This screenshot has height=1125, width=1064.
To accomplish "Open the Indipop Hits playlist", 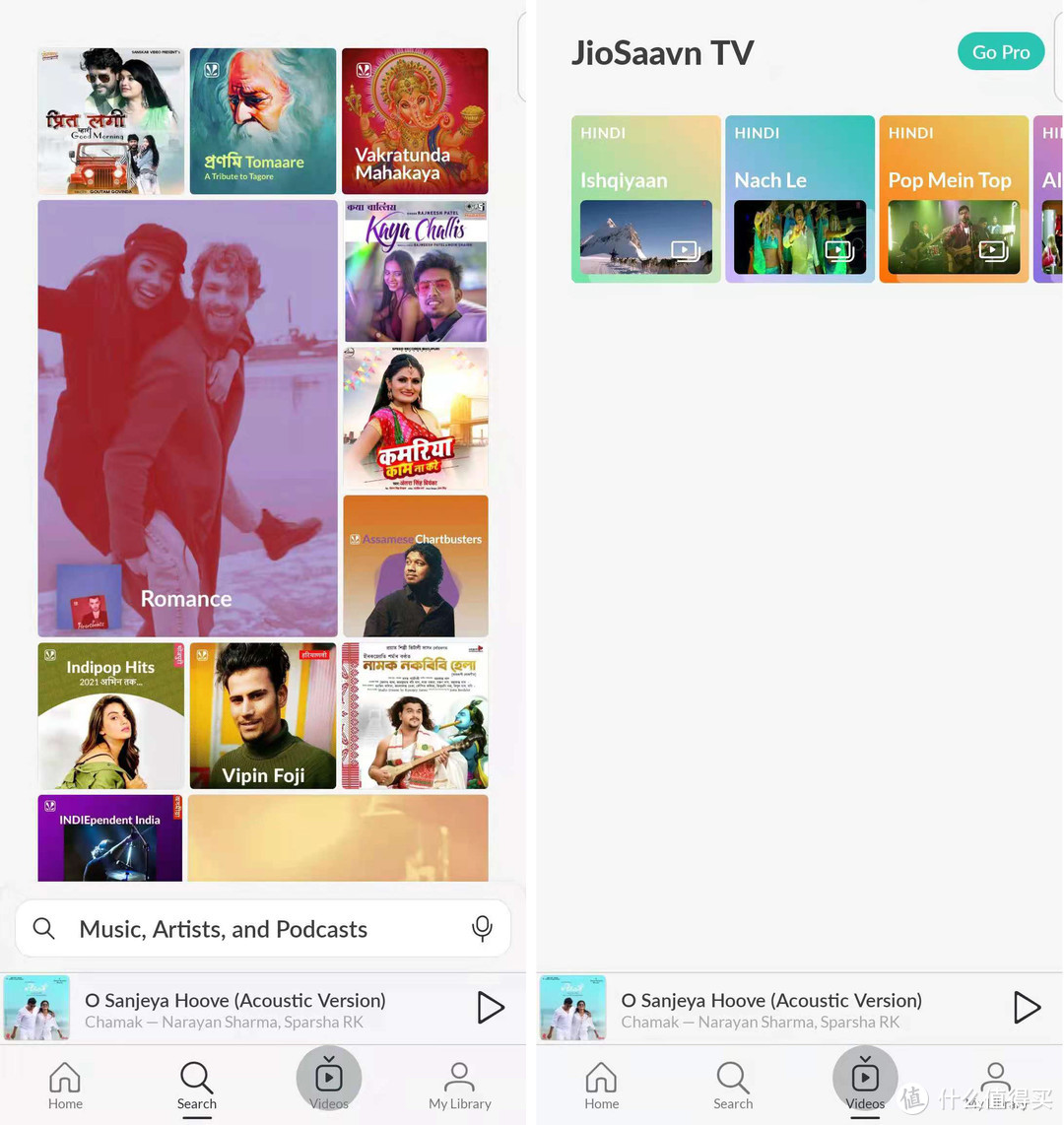I will 110,715.
